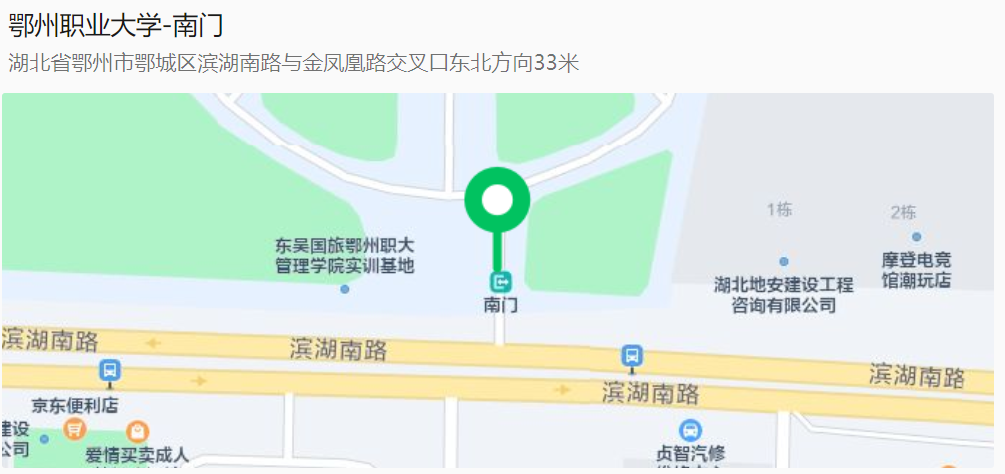The height and width of the screenshot is (474, 1005).
Task: Open the 摩登电竞馆潮玩店 map point
Action: point(915,237)
